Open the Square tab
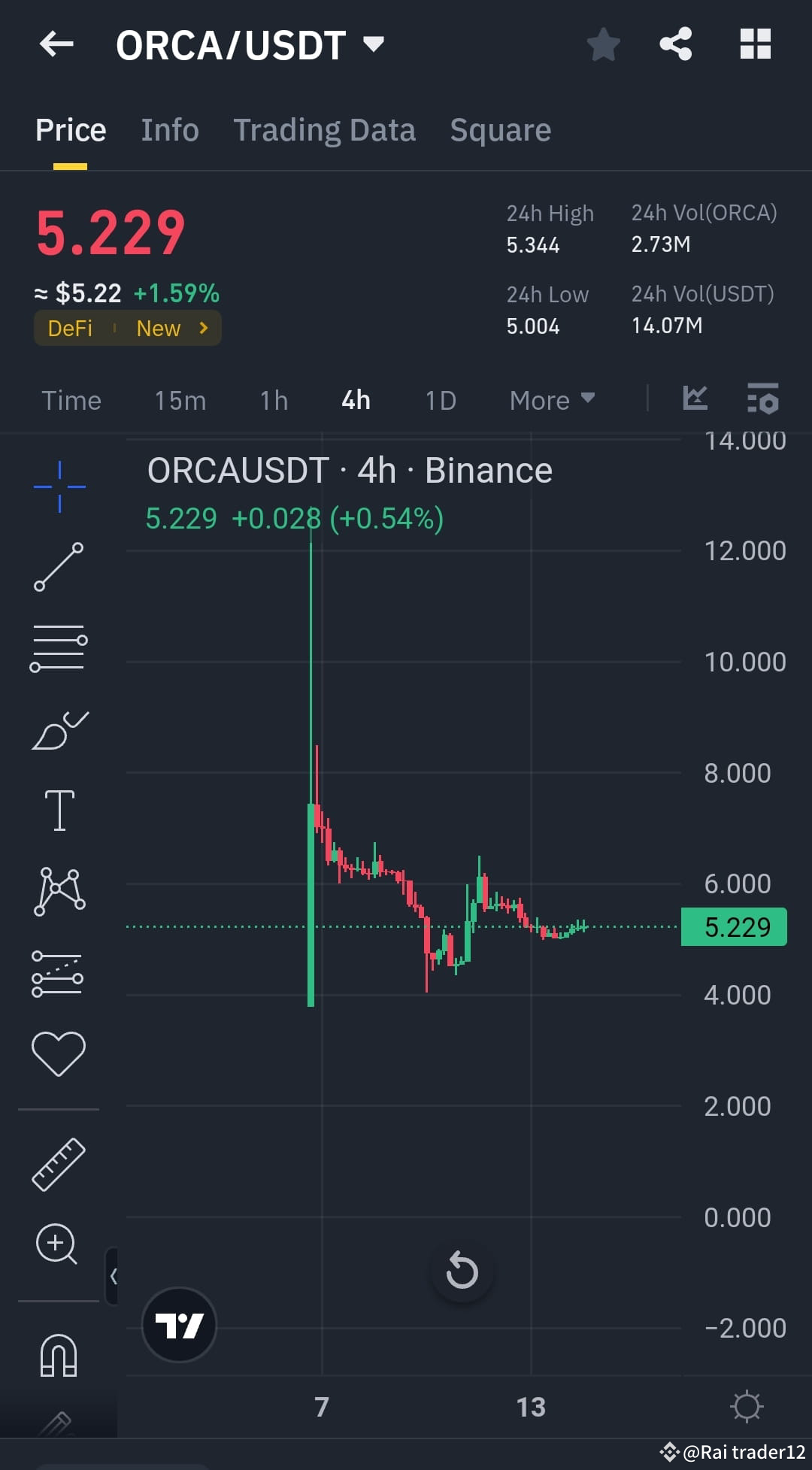Screen dimensions: 812x1470 (x=499, y=129)
